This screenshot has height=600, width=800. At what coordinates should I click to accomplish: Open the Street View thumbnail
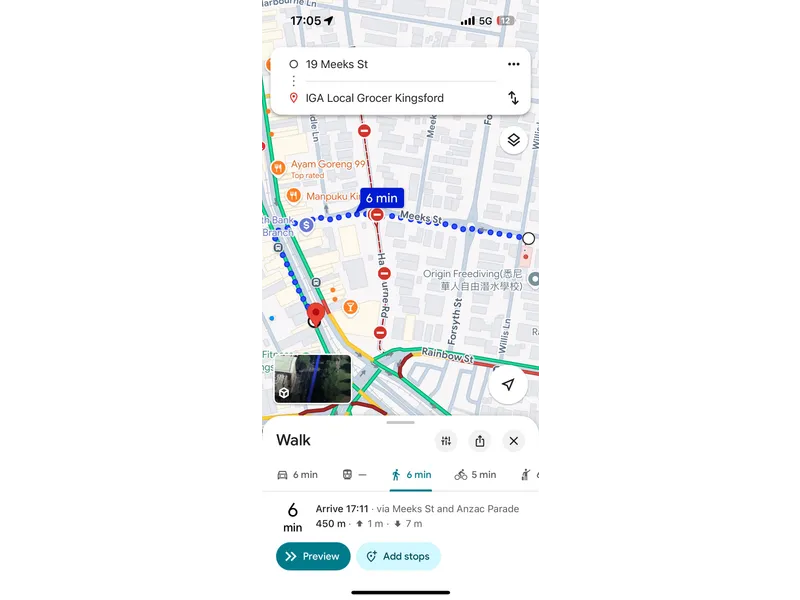pyautogui.click(x=313, y=379)
